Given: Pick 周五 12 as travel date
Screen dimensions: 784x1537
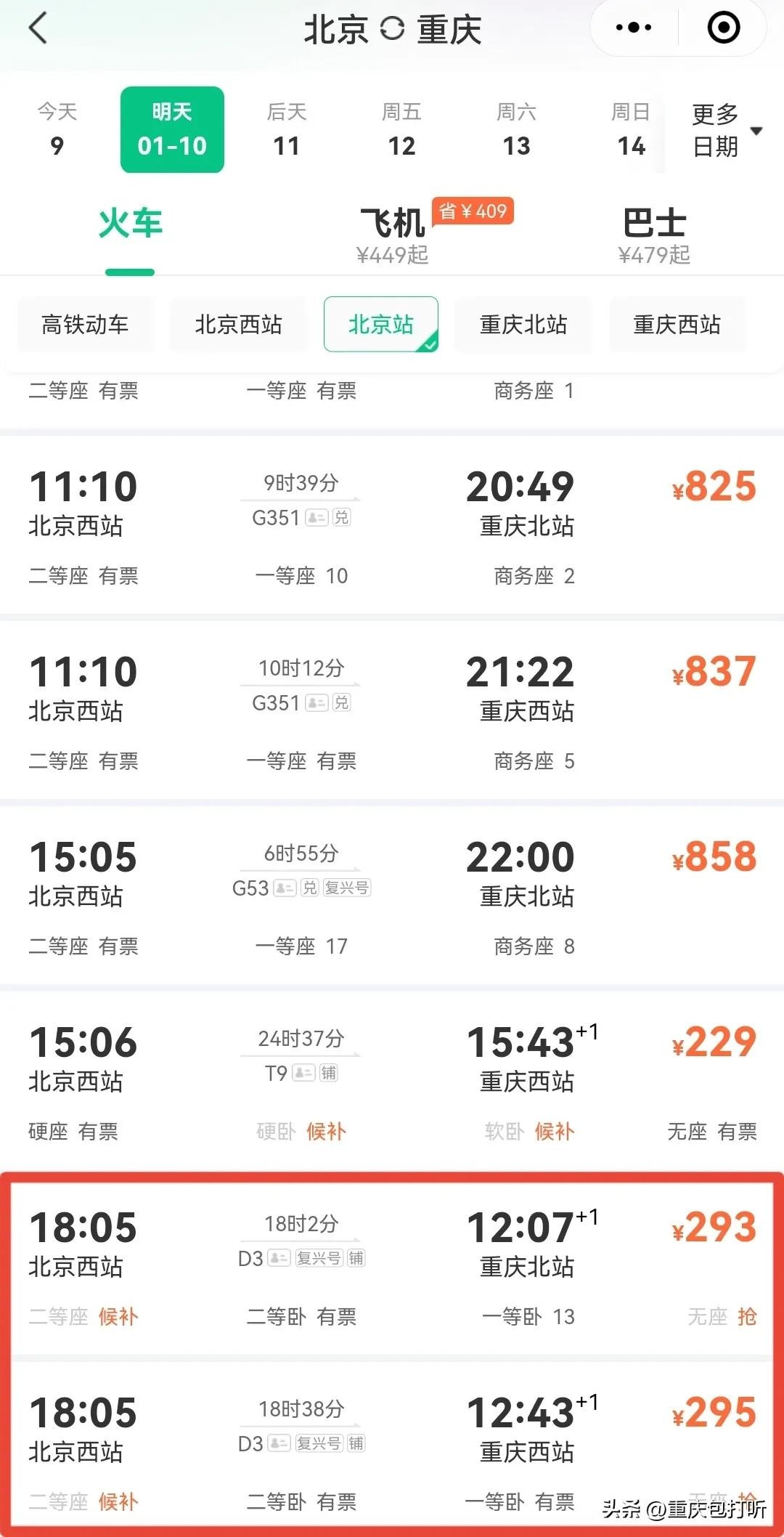Looking at the screenshot, I should (x=401, y=130).
